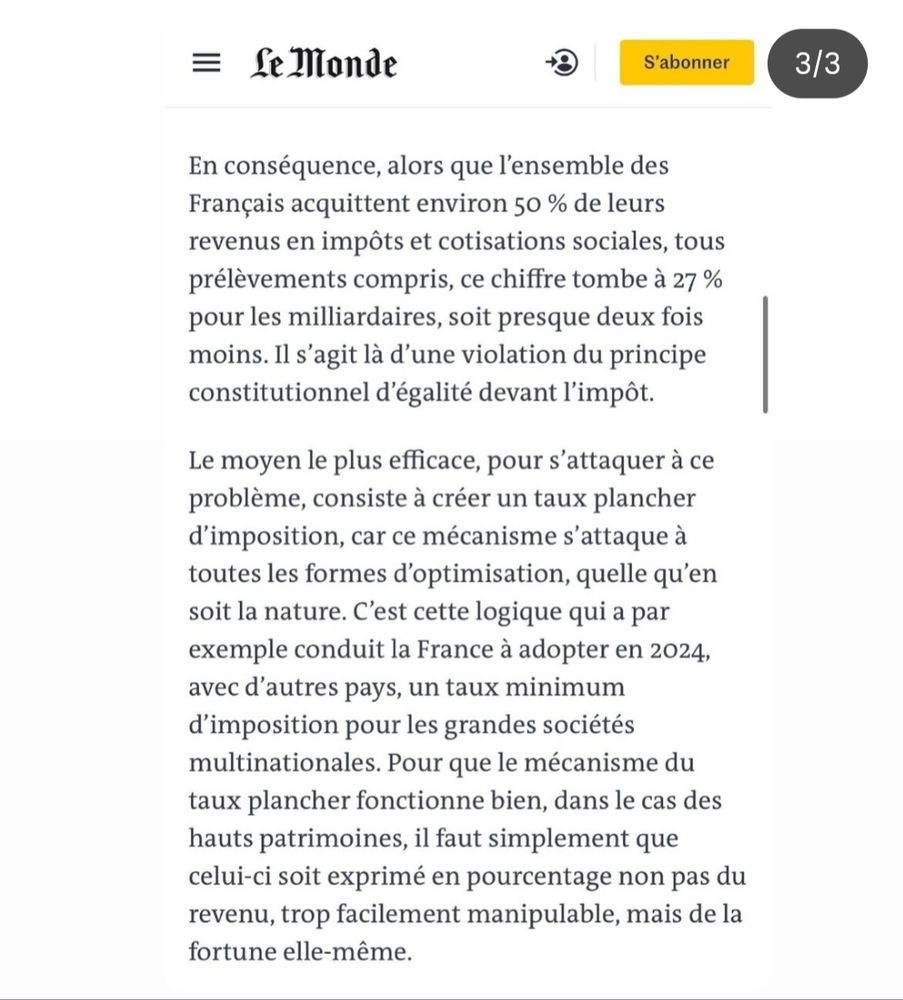This screenshot has height=1000, width=903.
Task: Select the dark 3/3 indicator pill
Action: pyautogui.click(x=818, y=64)
